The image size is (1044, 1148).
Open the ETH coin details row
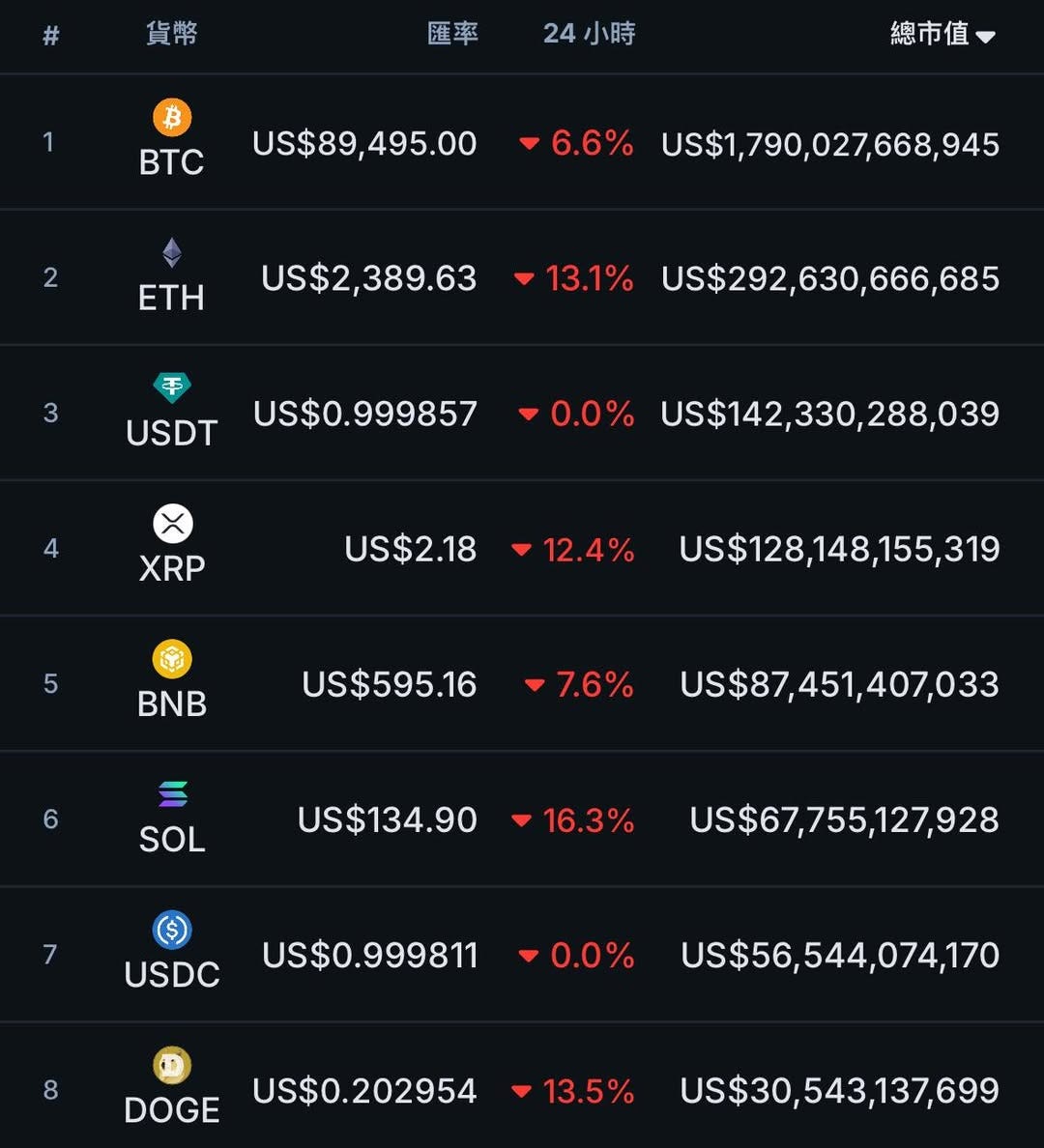click(172, 277)
